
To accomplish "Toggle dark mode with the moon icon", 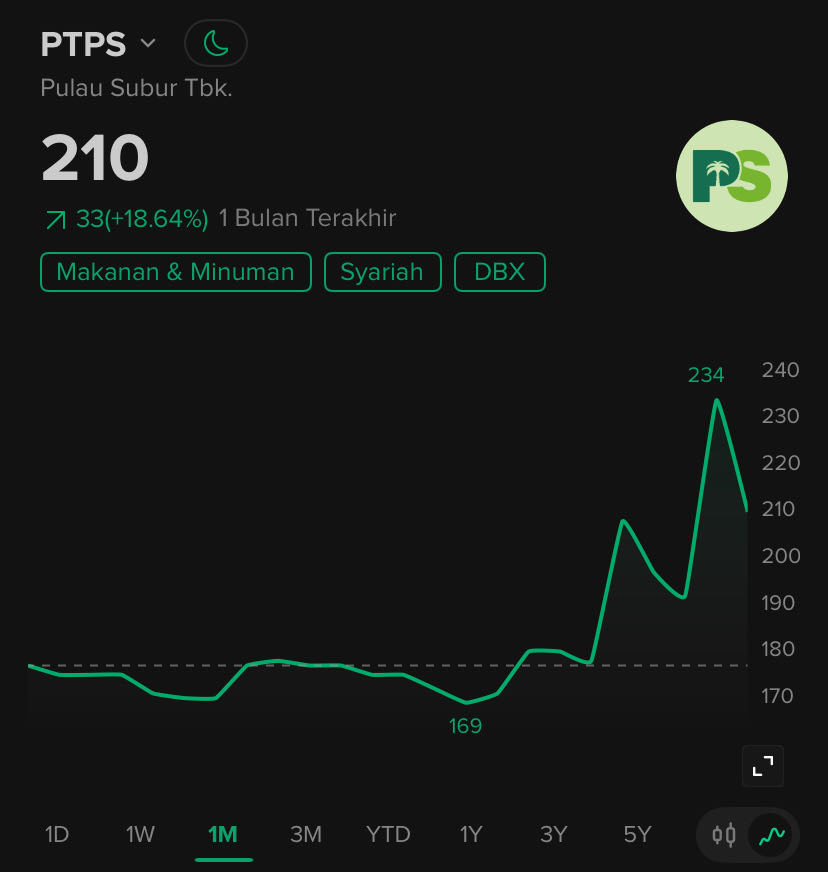I will (216, 44).
